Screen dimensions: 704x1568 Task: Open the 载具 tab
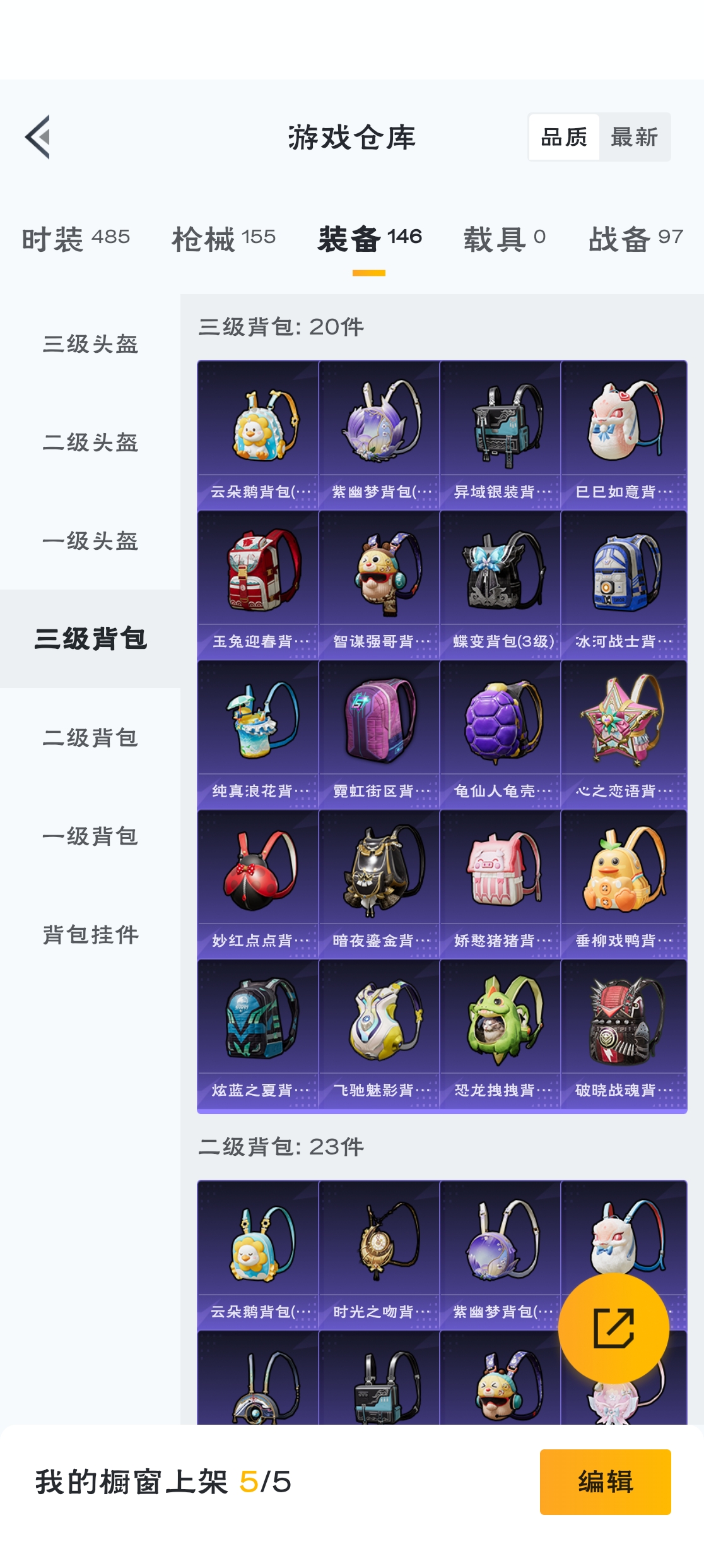click(504, 239)
